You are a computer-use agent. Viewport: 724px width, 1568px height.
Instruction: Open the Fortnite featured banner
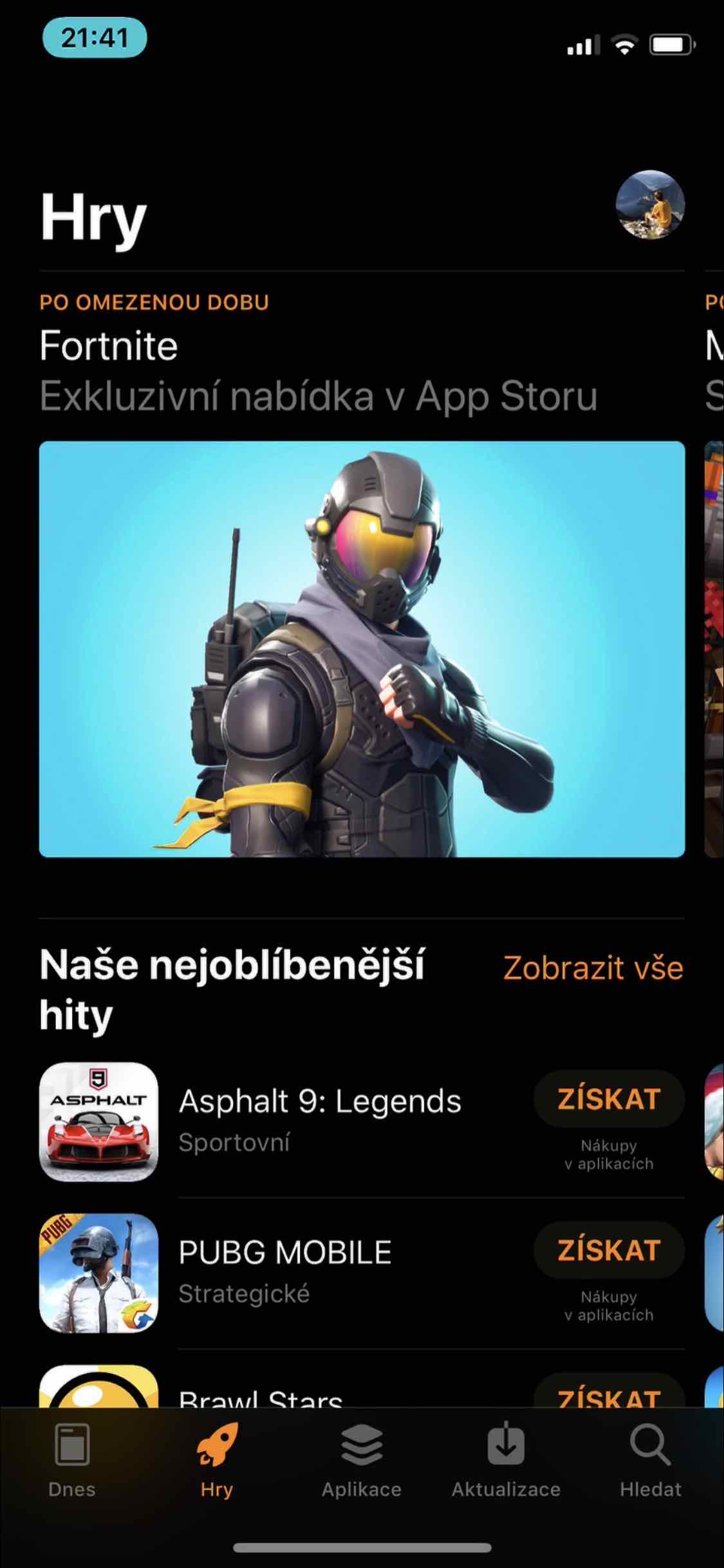(x=362, y=648)
